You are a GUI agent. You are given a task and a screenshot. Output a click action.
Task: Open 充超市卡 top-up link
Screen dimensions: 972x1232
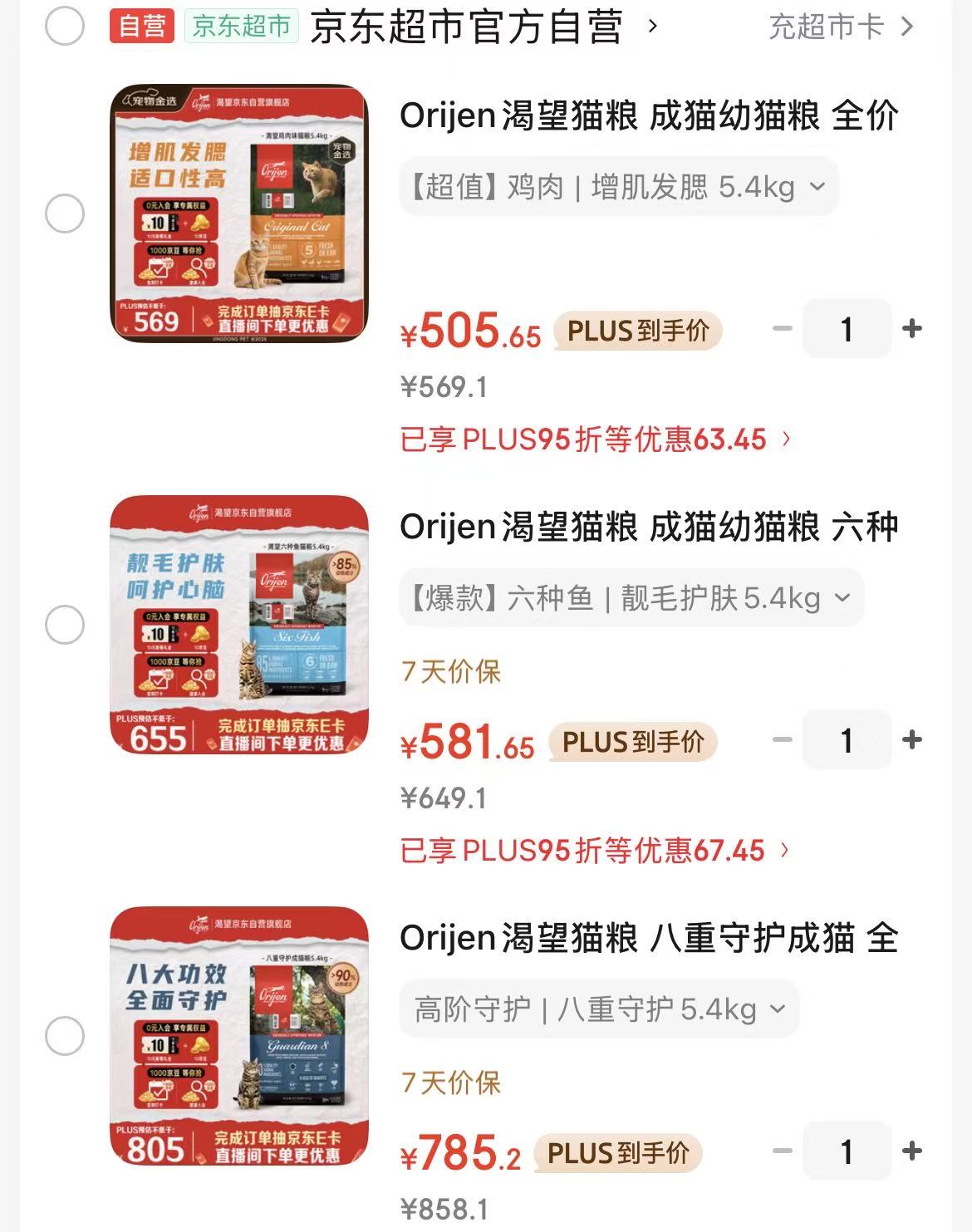(841, 27)
